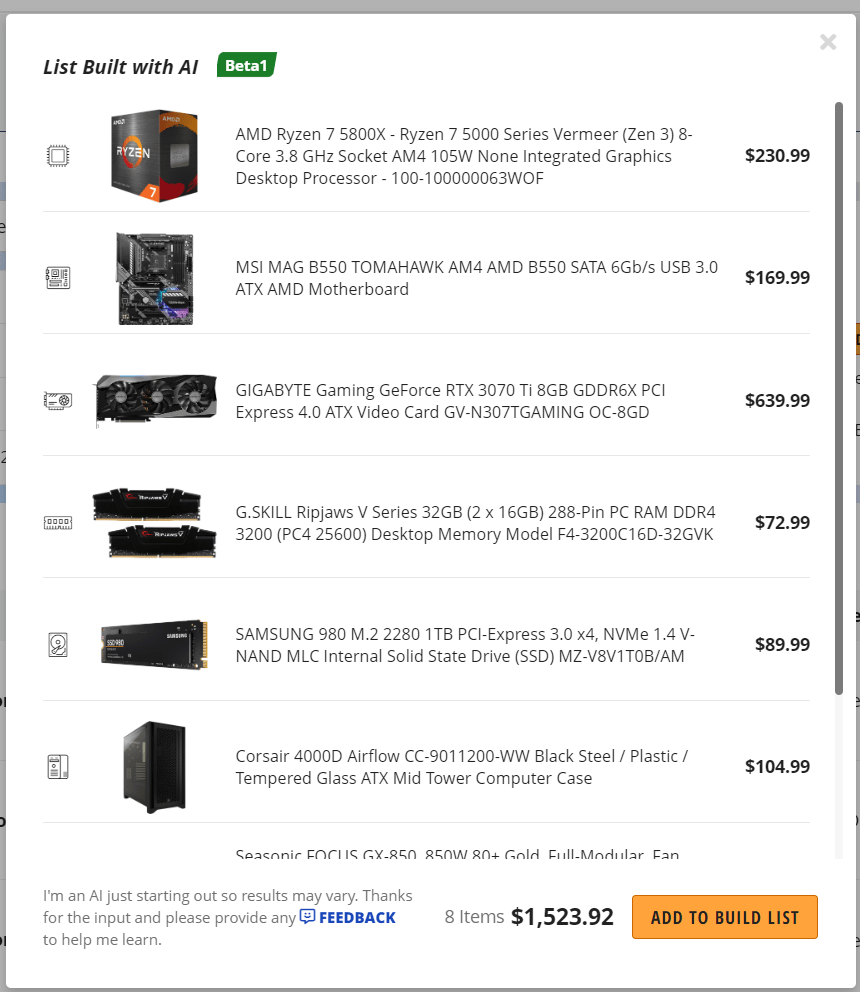Tap Add to Build List button
Image resolution: width=860 pixels, height=992 pixels.
click(724, 917)
